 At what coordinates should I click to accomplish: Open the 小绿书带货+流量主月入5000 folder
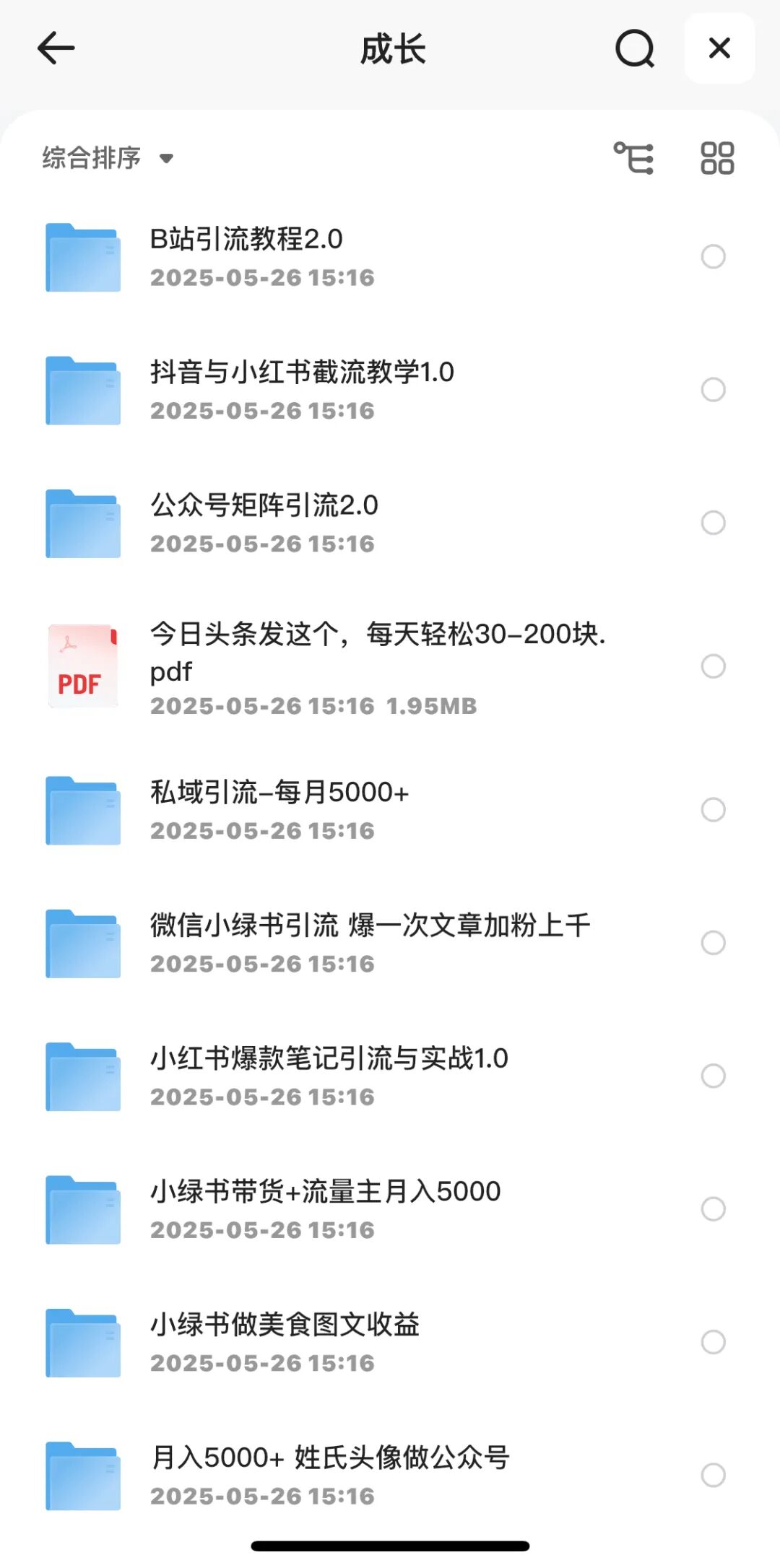point(325,1192)
